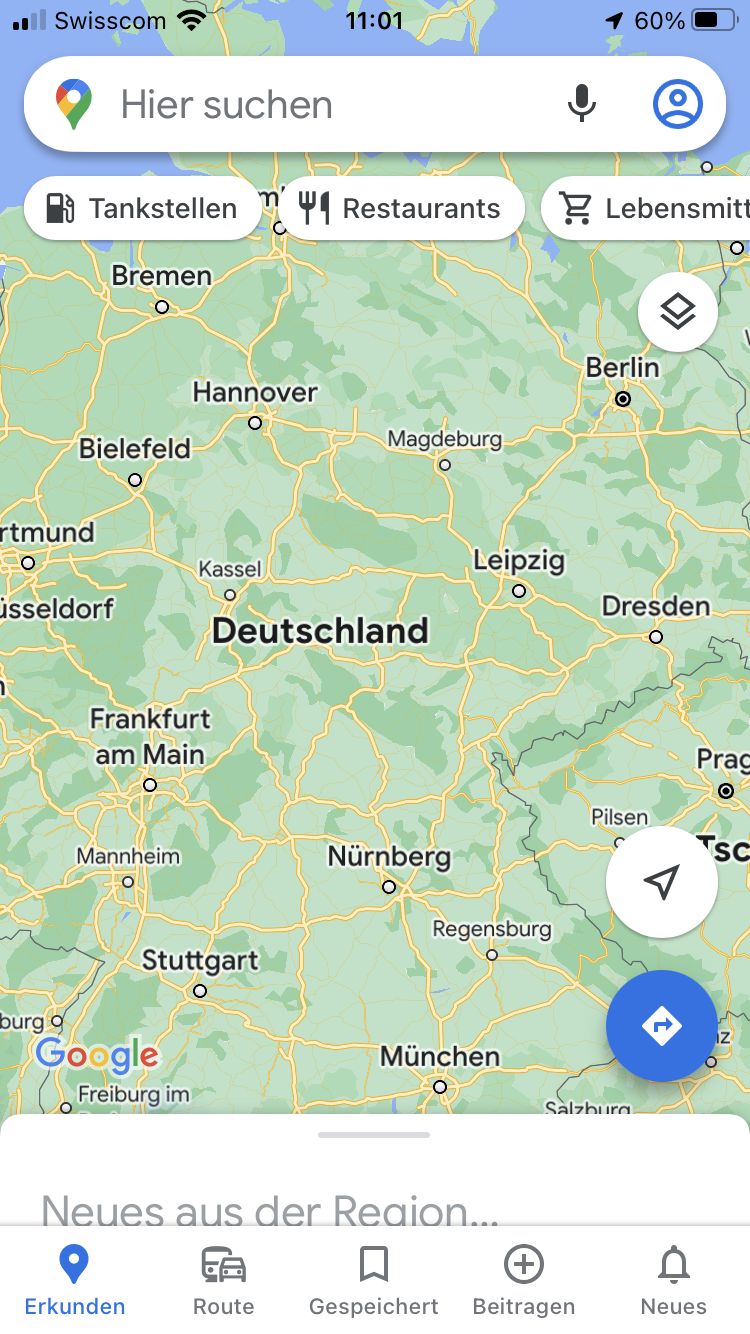Switch to the Route tab
Image resolution: width=750 pixels, height=1334 pixels.
click(224, 1282)
